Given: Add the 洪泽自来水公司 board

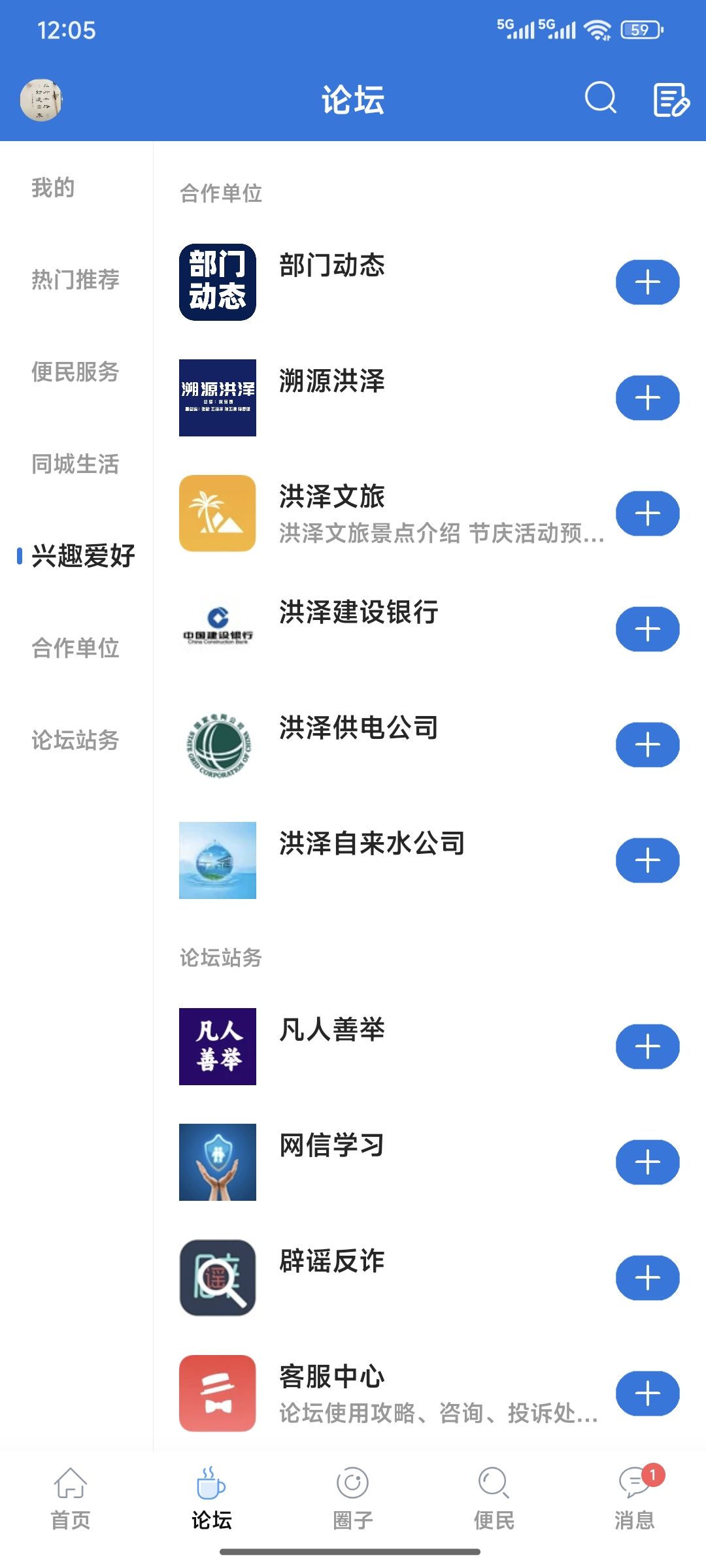Looking at the screenshot, I should tap(647, 860).
